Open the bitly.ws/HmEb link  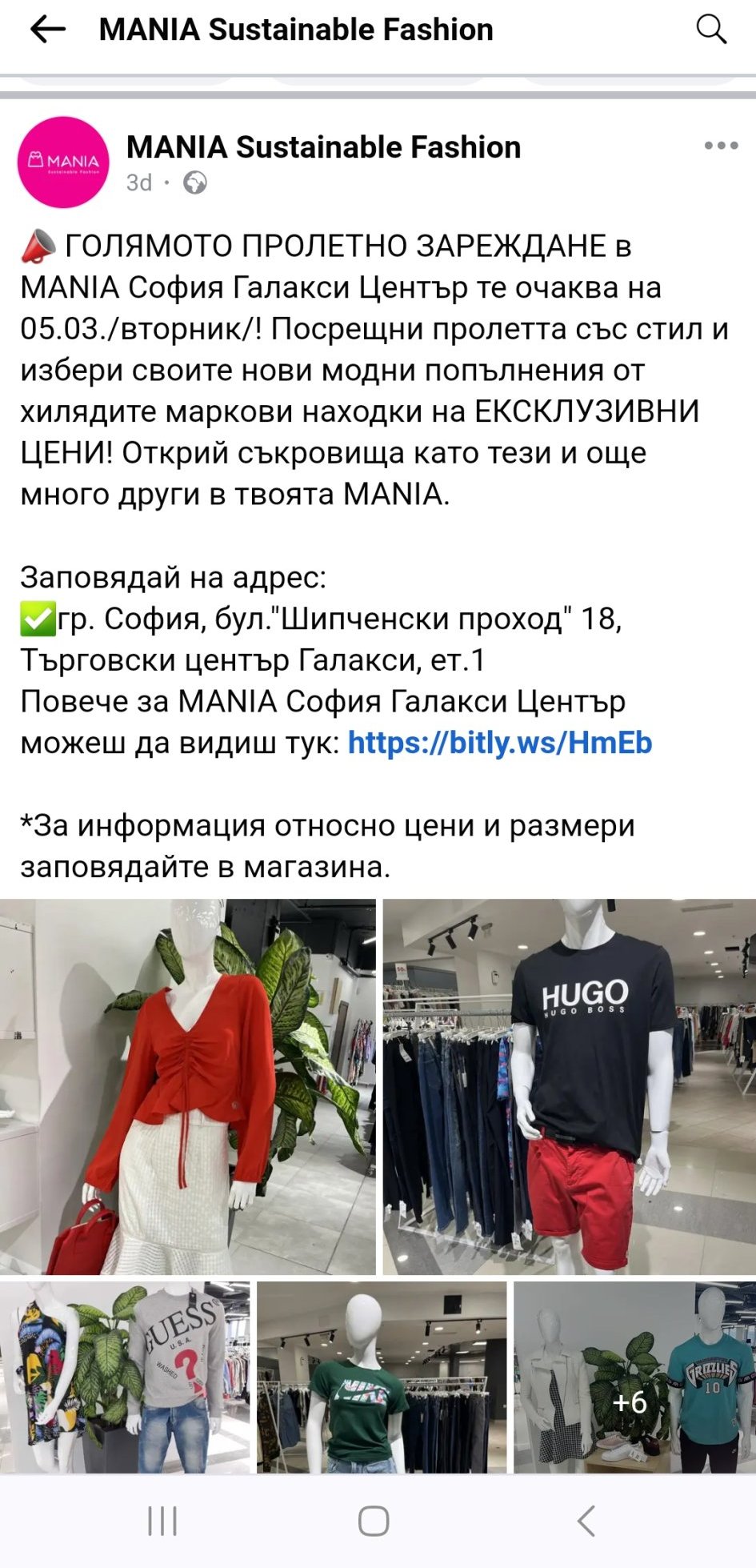500,743
